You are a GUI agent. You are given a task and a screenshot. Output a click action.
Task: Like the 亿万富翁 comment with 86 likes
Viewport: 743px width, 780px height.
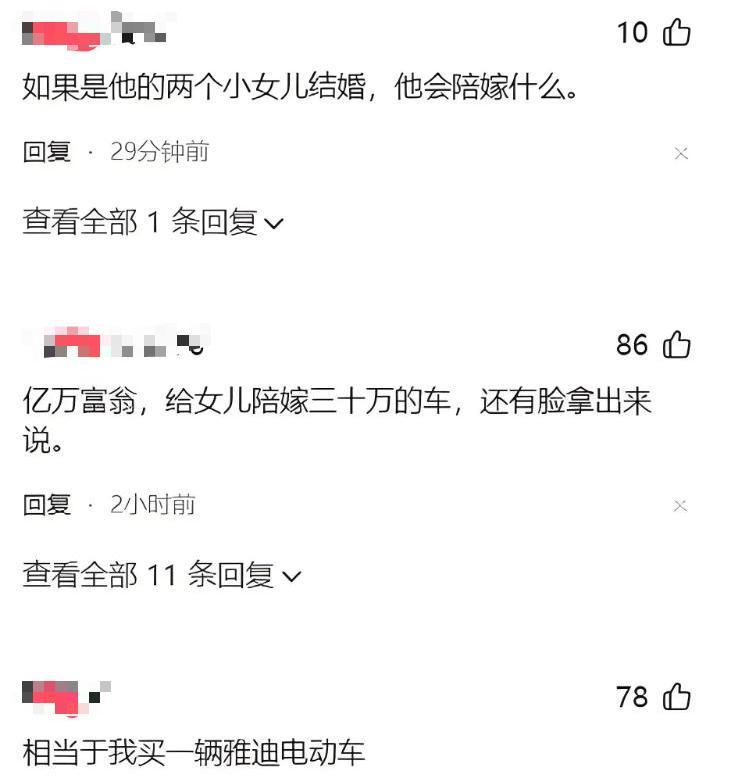coord(677,345)
